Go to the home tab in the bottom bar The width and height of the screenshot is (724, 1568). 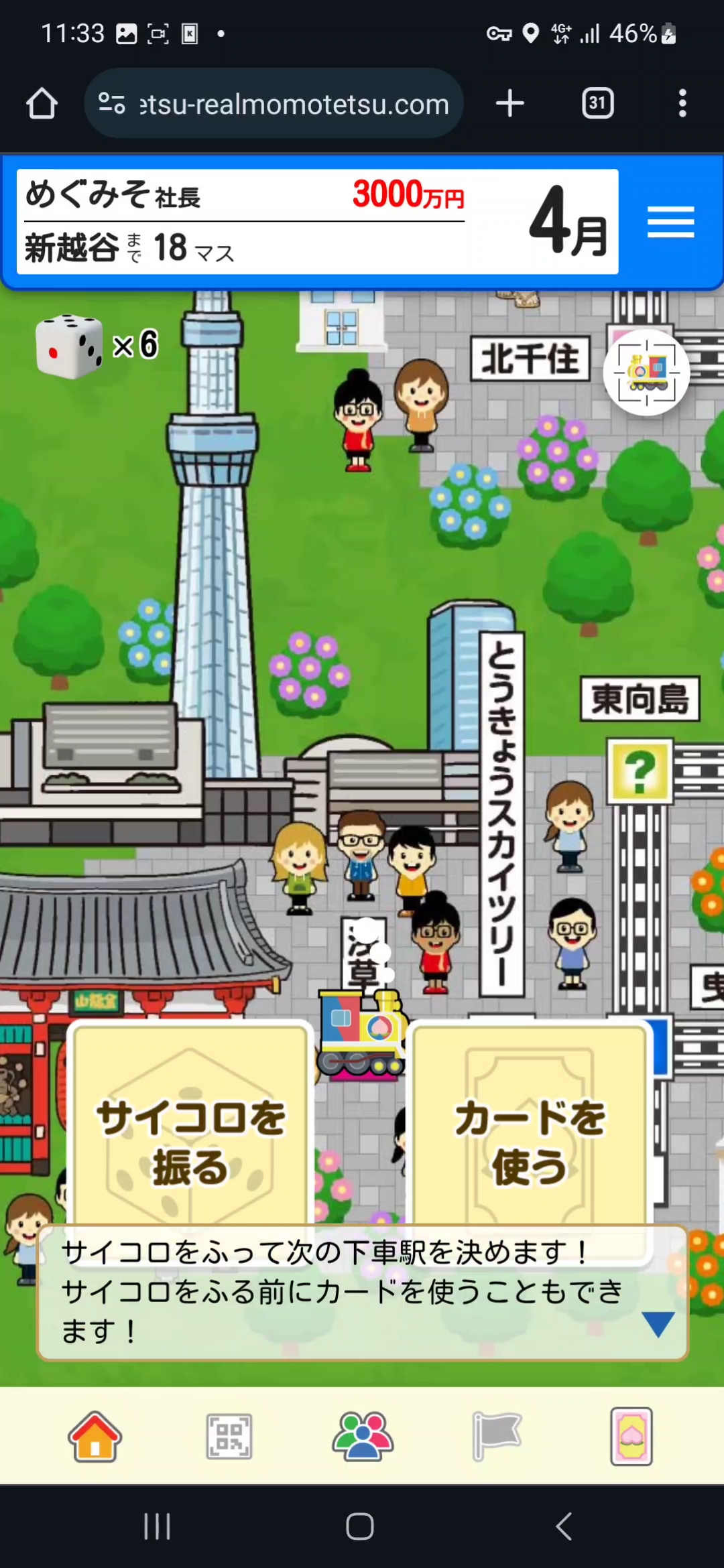[95, 1436]
